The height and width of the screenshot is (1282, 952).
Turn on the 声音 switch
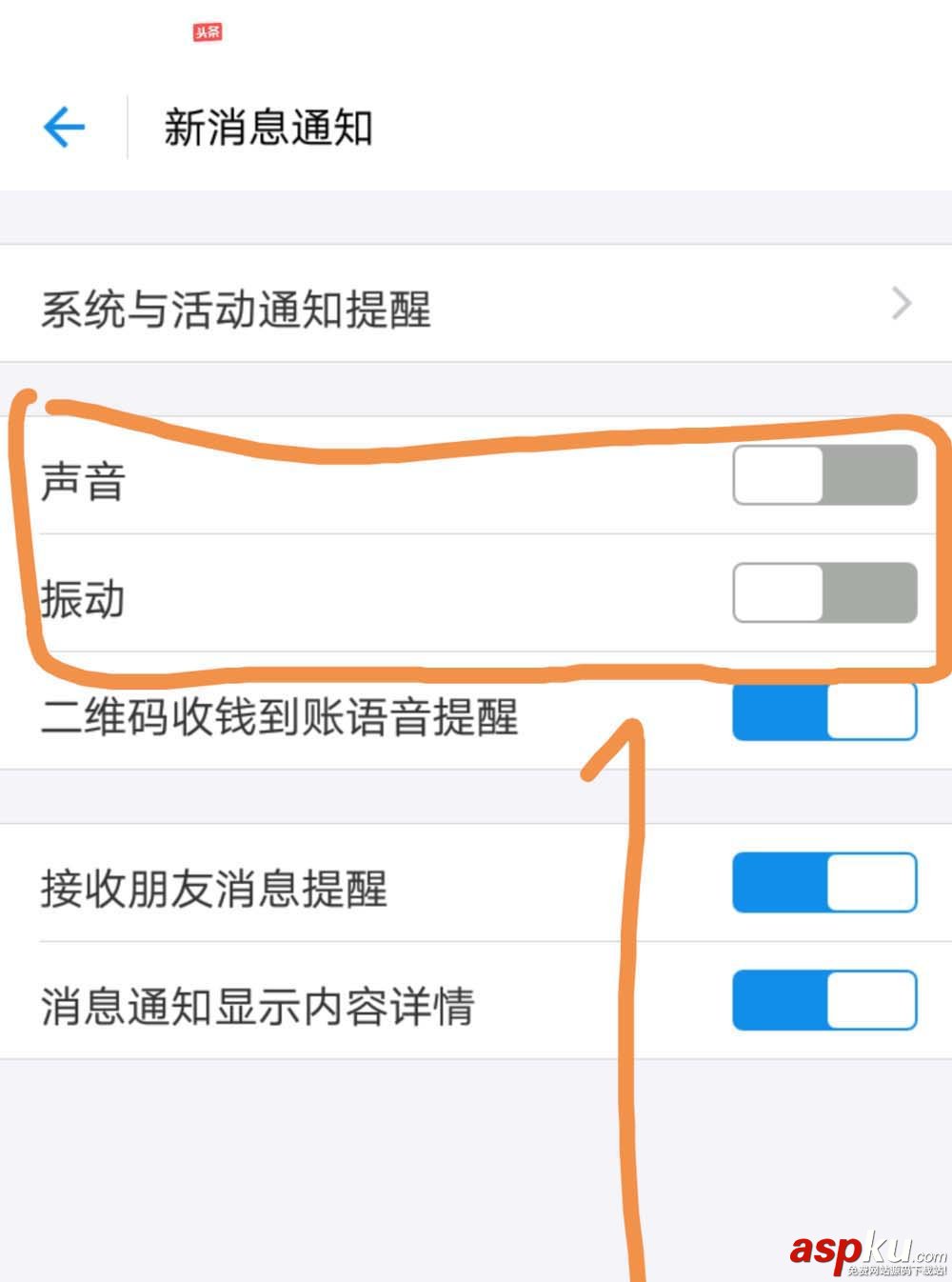pos(824,475)
